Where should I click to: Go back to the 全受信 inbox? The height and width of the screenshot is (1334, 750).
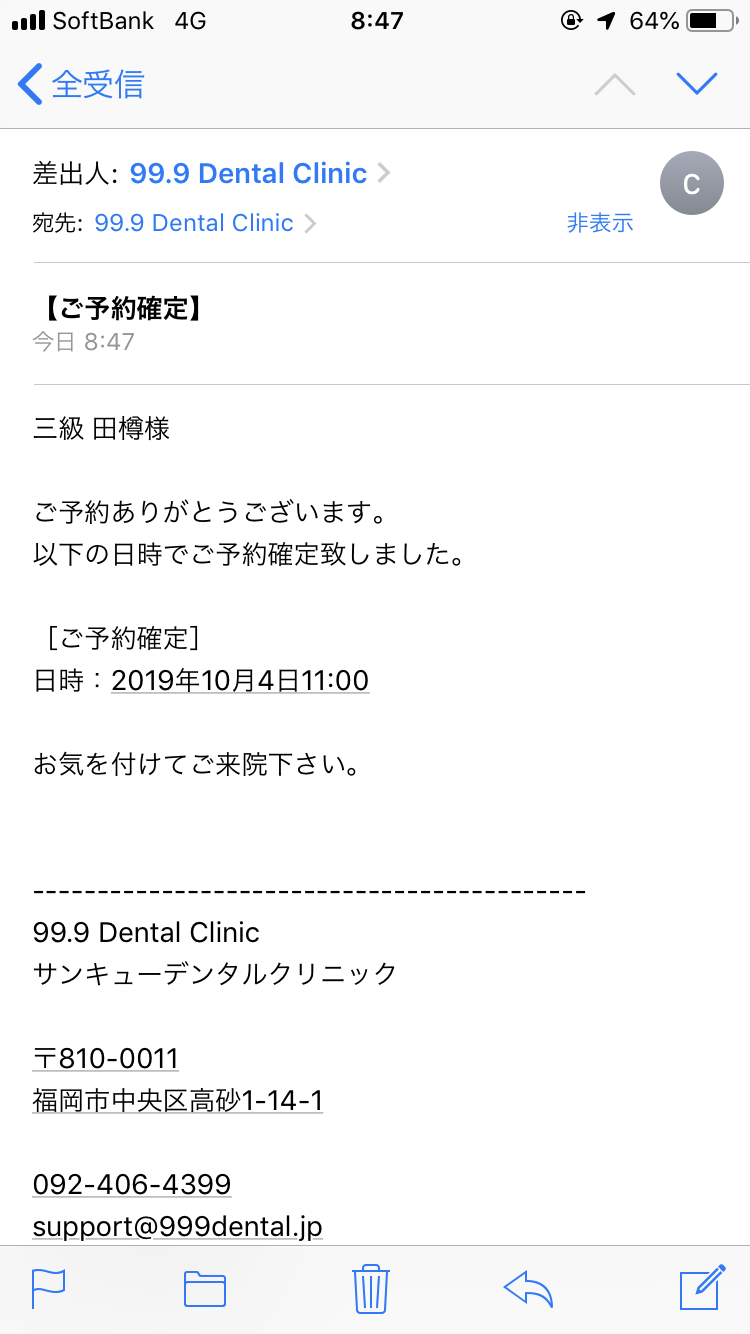tap(81, 84)
